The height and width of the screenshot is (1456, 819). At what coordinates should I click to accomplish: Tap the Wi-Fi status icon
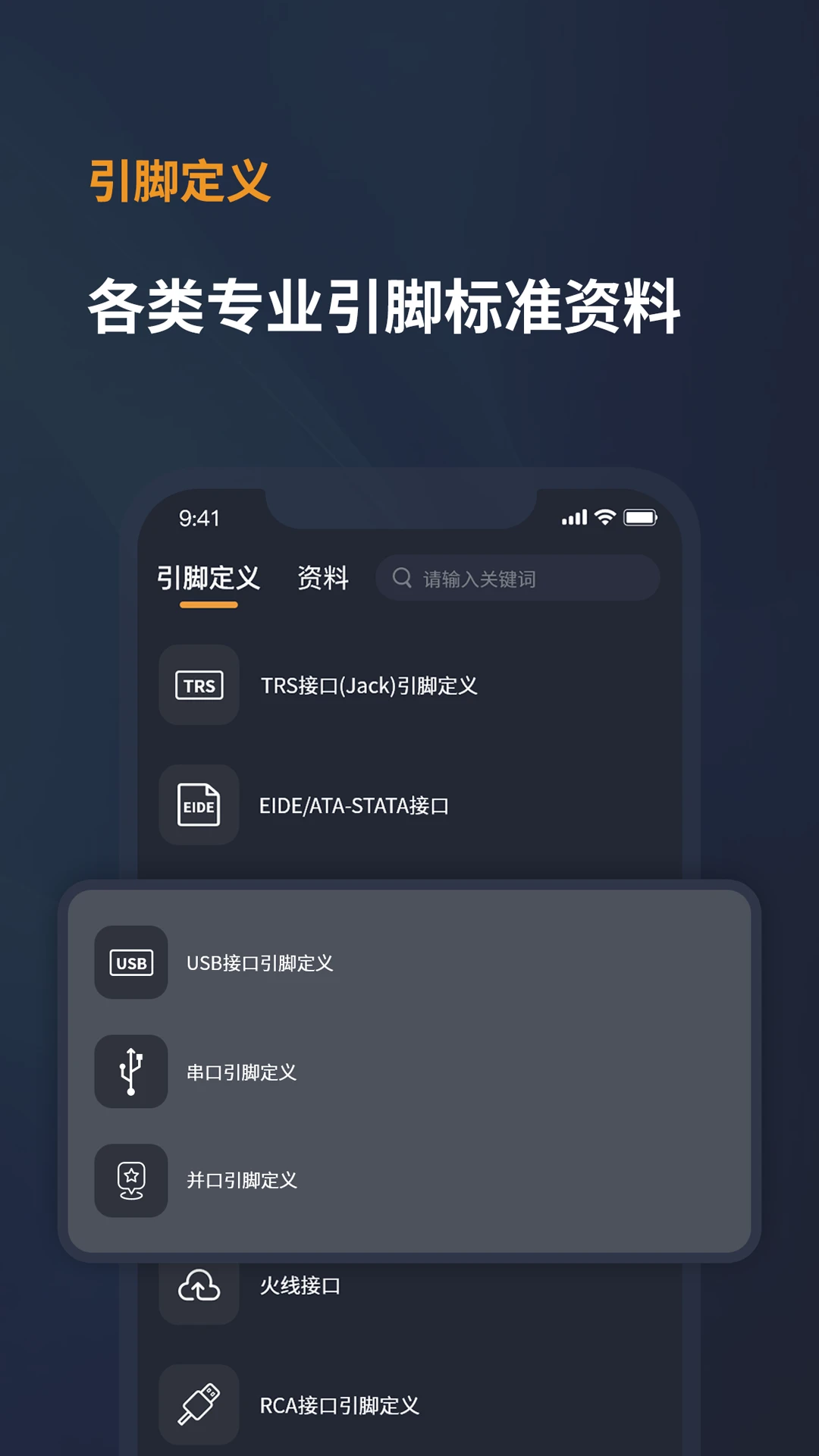(604, 516)
